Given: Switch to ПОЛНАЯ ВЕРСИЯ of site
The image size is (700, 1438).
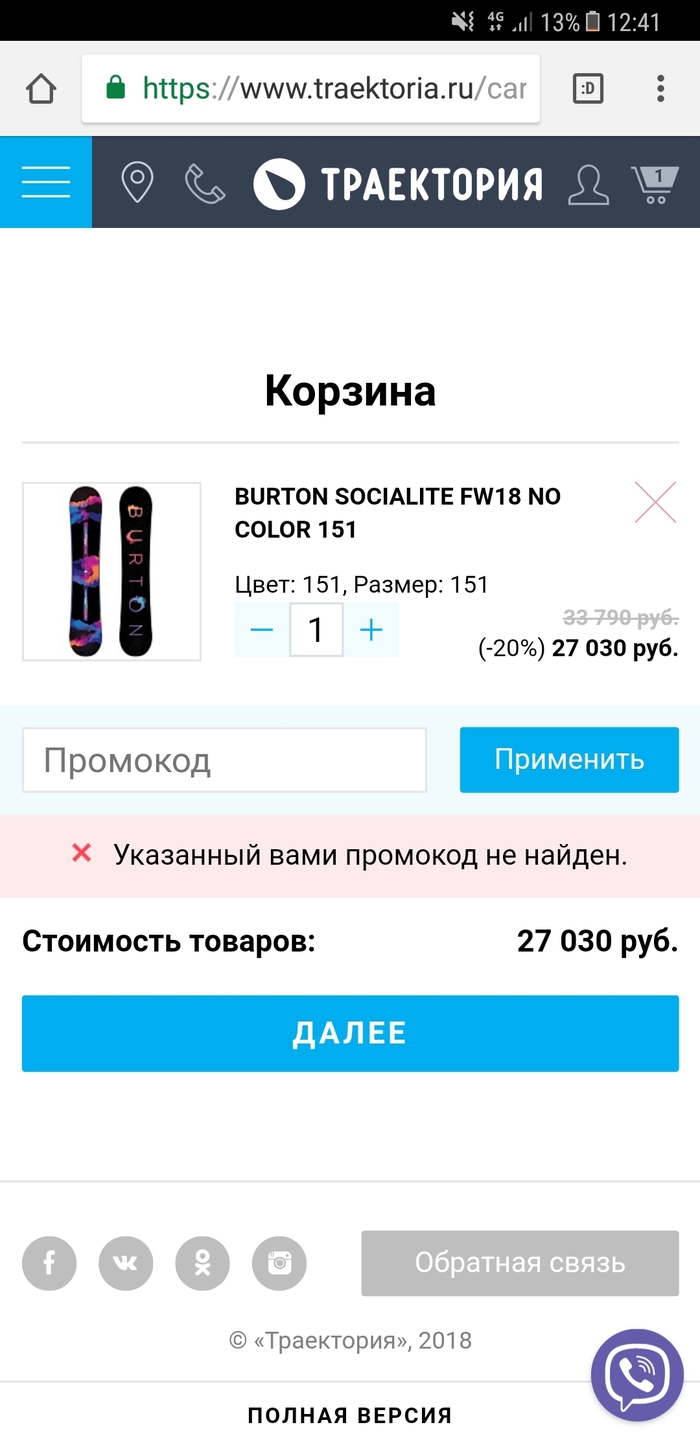Looking at the screenshot, I should click(350, 1415).
